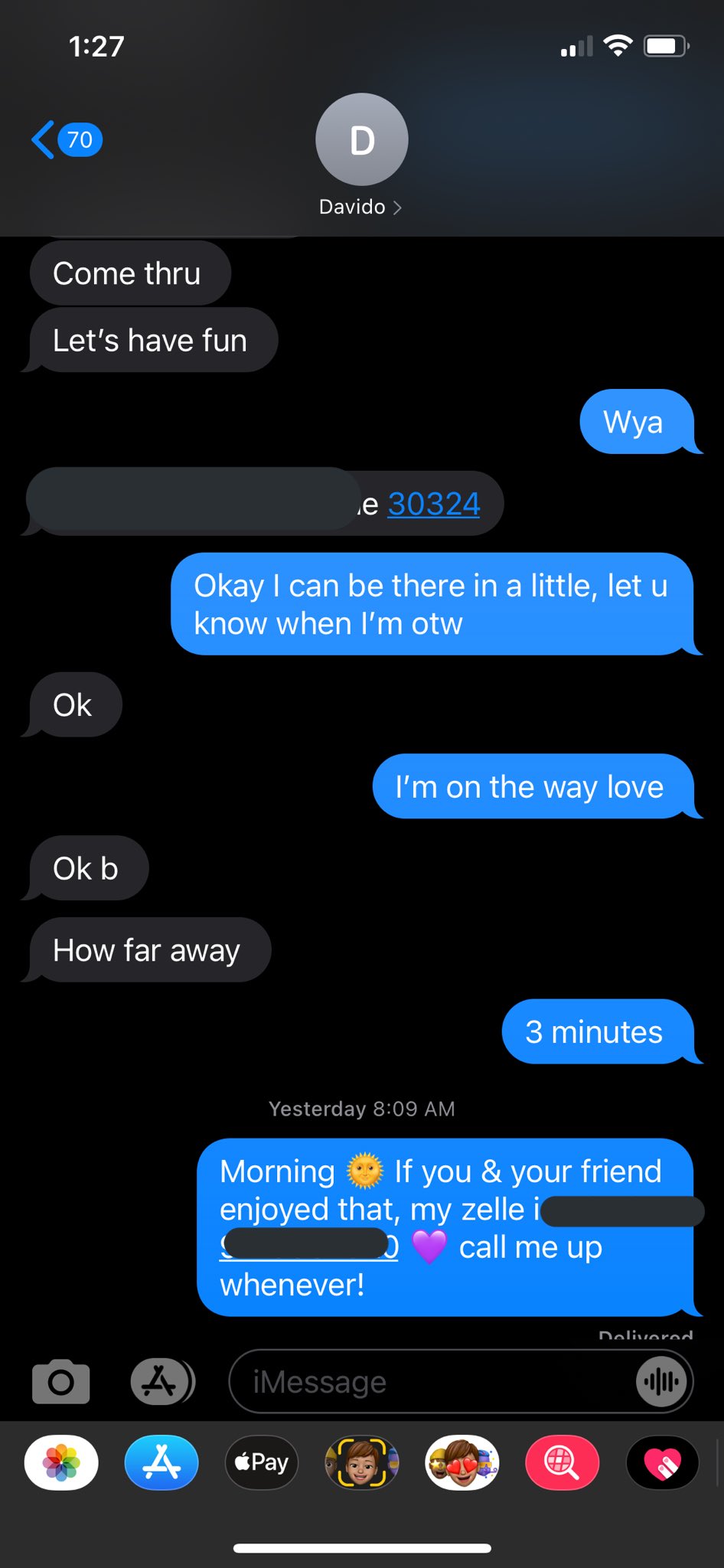Go back to the message list
The width and height of the screenshot is (724, 1568).
66,140
